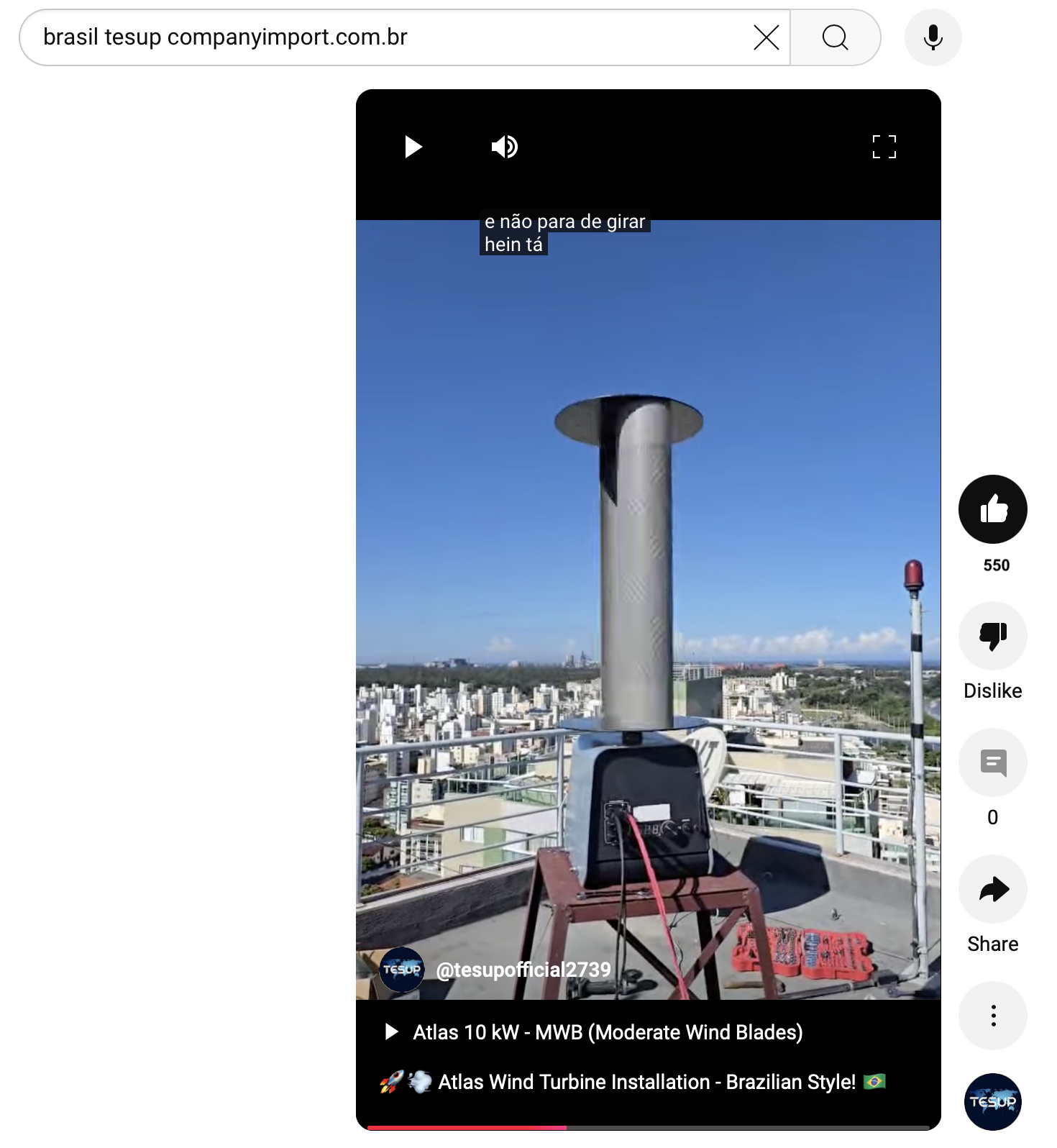Screen dimensions: 1057x1148
Task: Enter fullscreen mode
Action: coord(884,147)
